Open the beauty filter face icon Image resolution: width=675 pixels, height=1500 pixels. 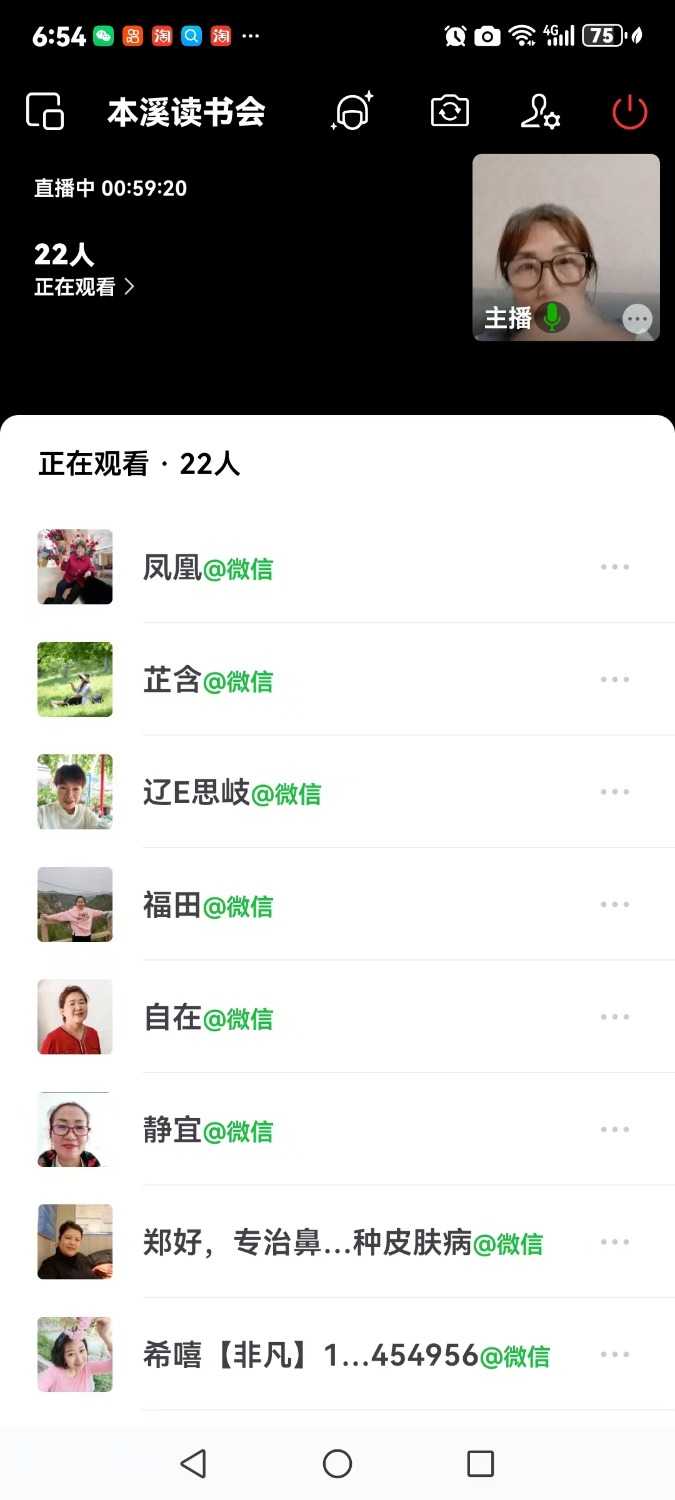click(x=351, y=112)
